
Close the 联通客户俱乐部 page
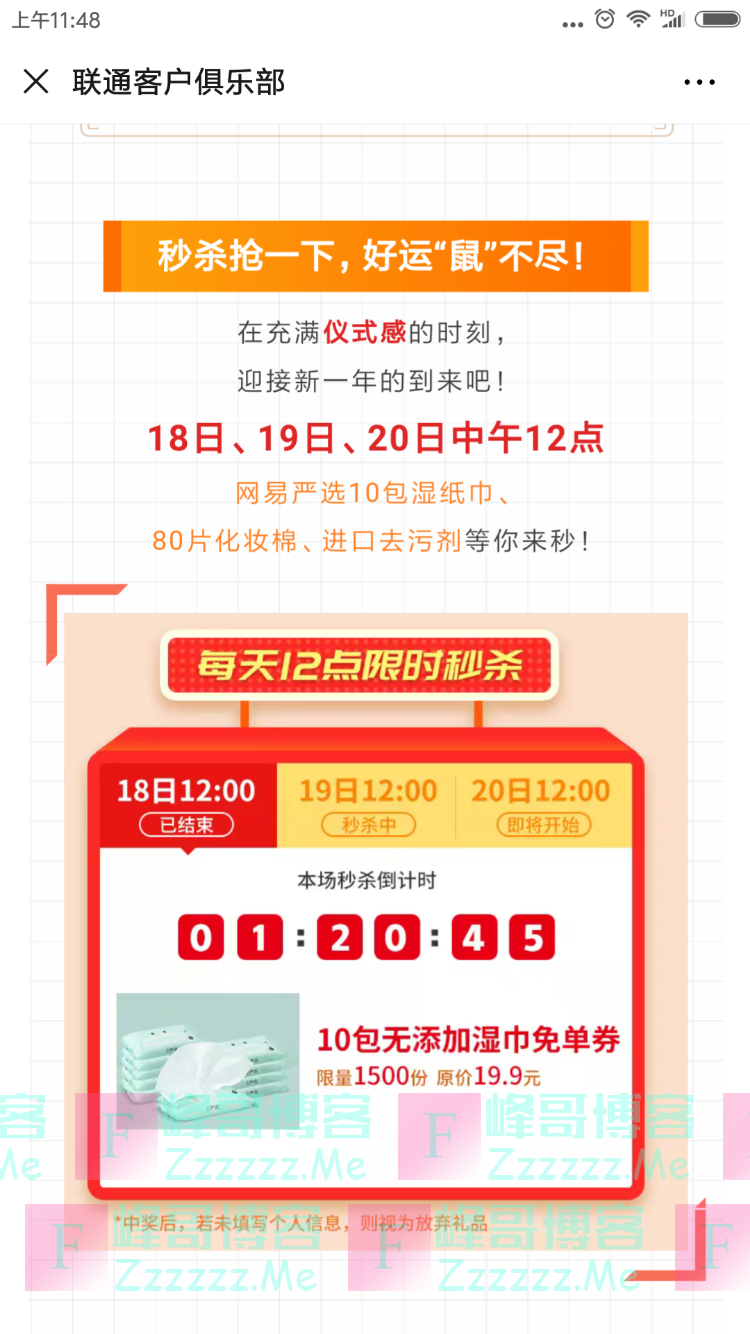click(x=36, y=82)
